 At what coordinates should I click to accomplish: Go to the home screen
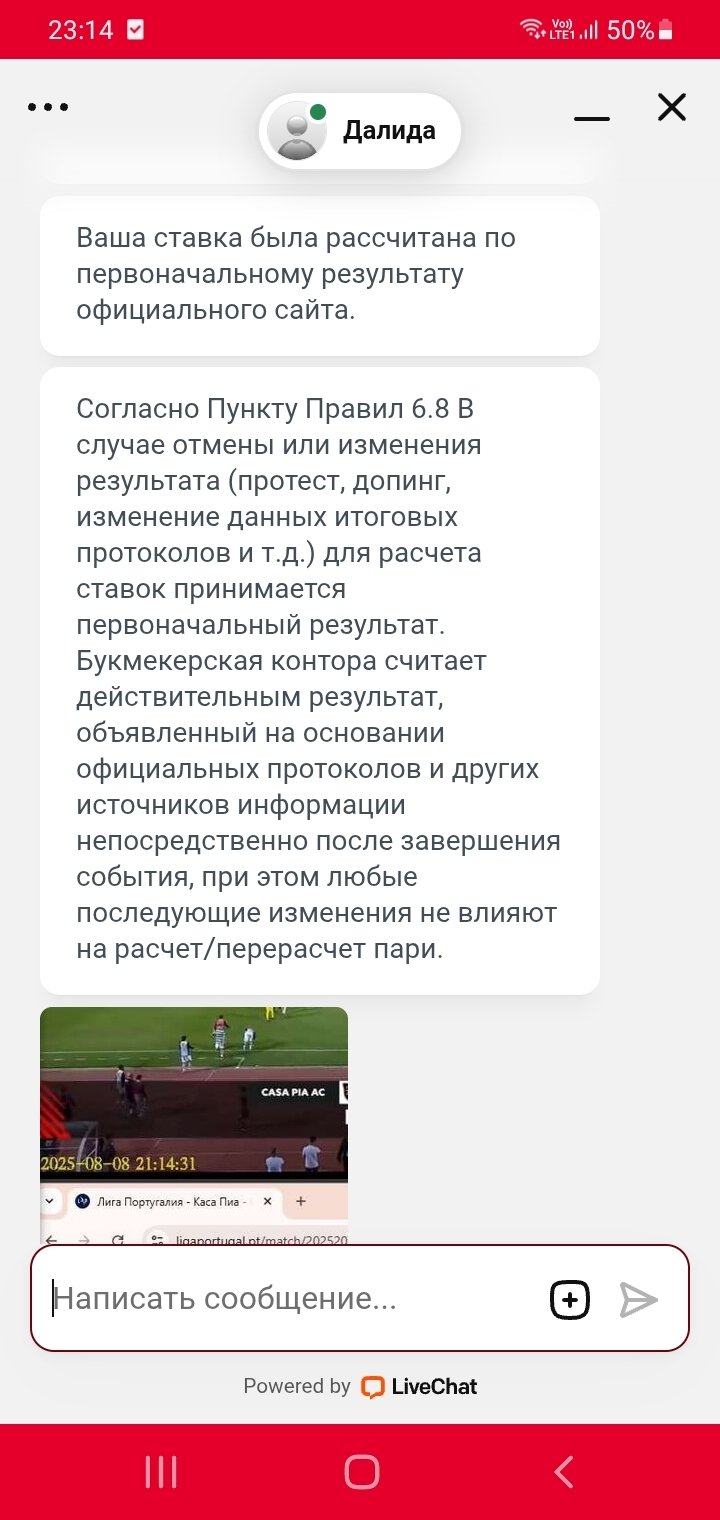click(361, 1472)
